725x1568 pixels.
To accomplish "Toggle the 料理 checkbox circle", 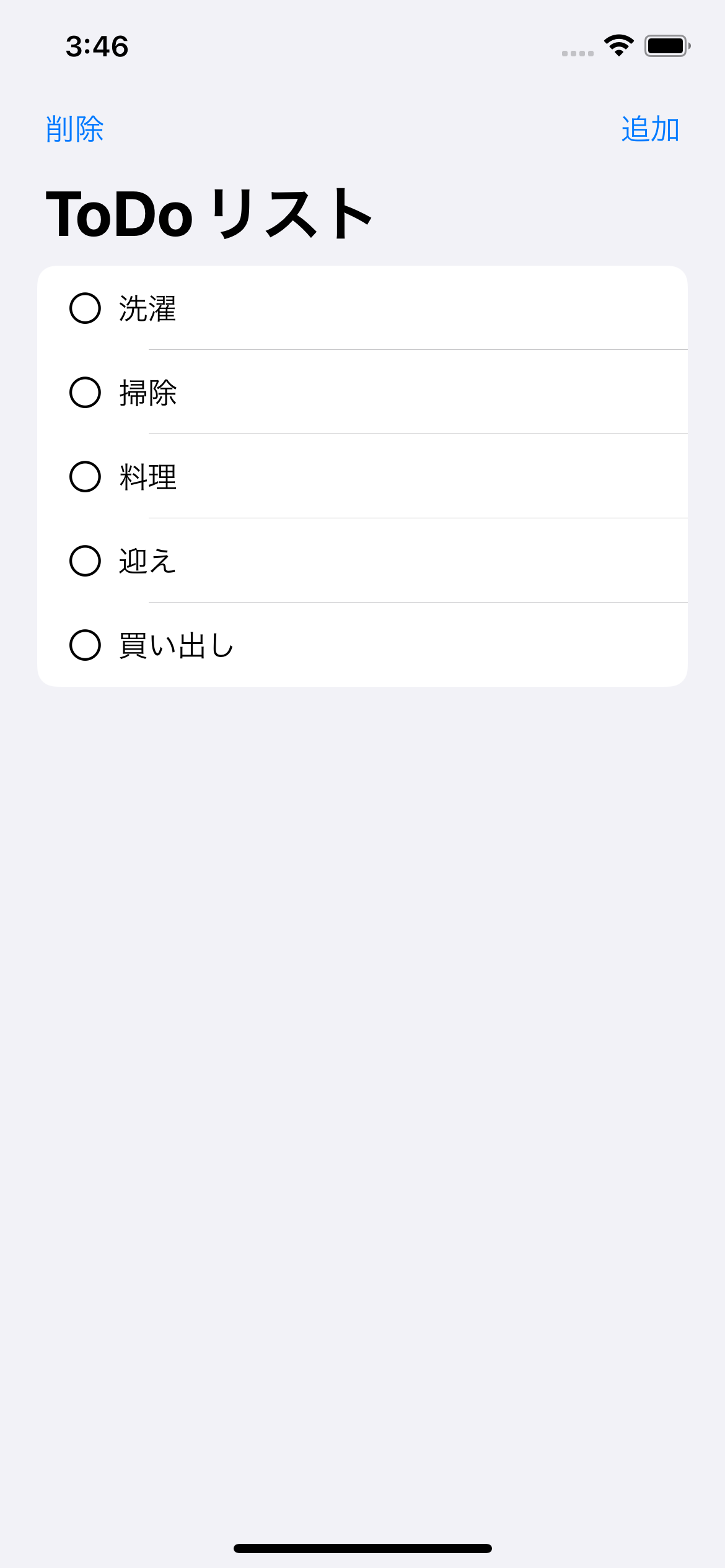I will pos(85,477).
